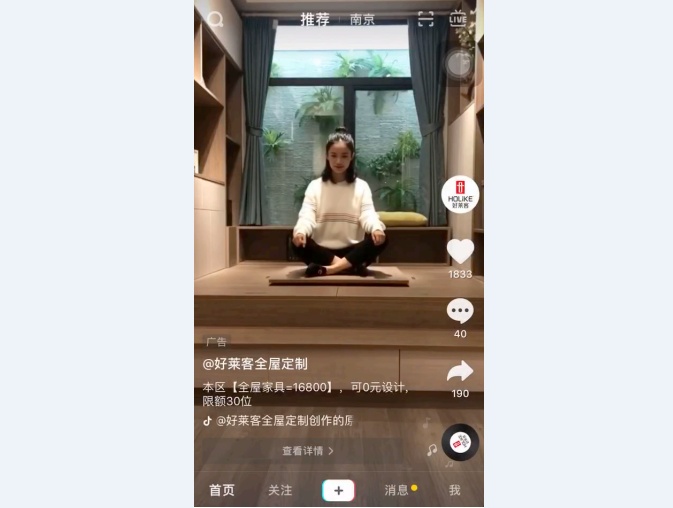Switch to the 关注 tab

(280, 490)
